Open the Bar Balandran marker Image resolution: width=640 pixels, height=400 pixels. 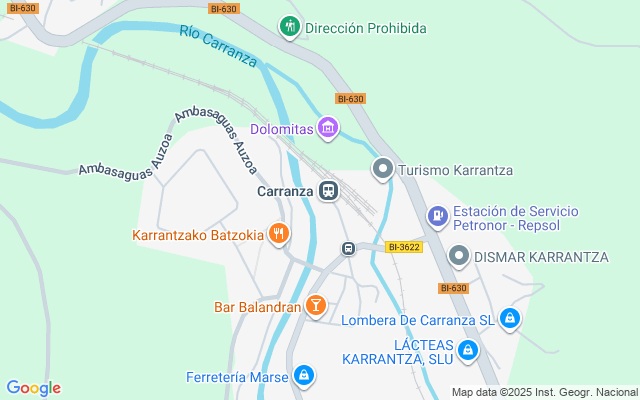[316, 306]
